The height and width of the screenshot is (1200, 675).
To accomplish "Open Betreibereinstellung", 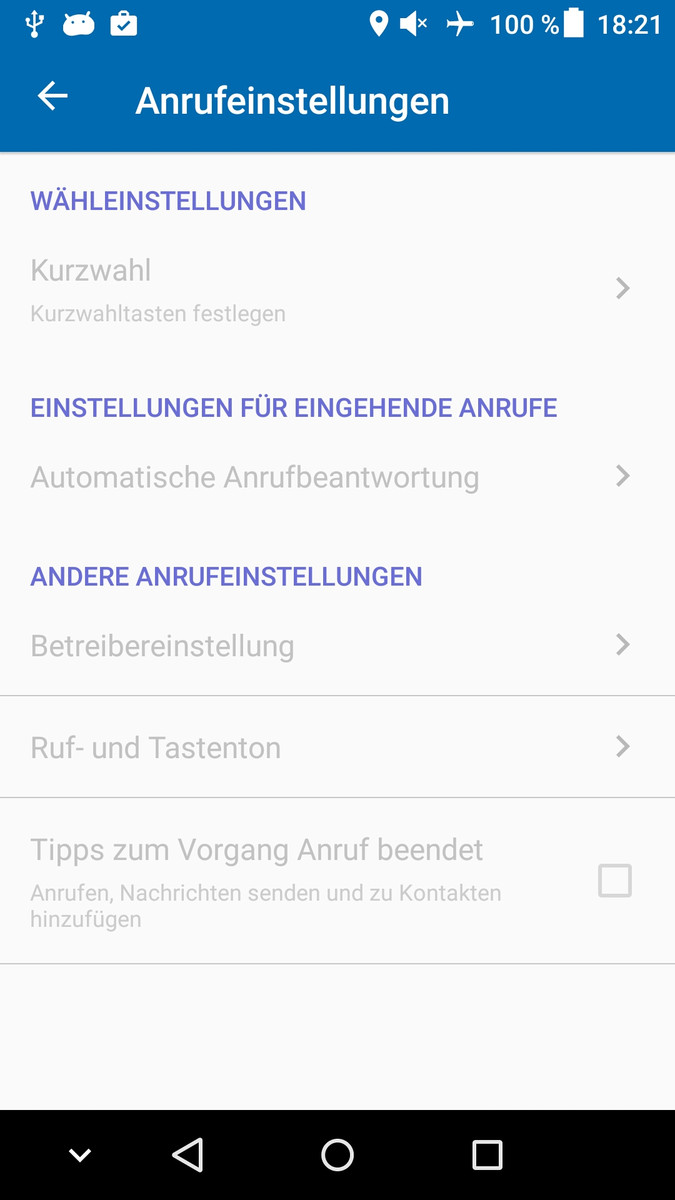I will [x=337, y=645].
